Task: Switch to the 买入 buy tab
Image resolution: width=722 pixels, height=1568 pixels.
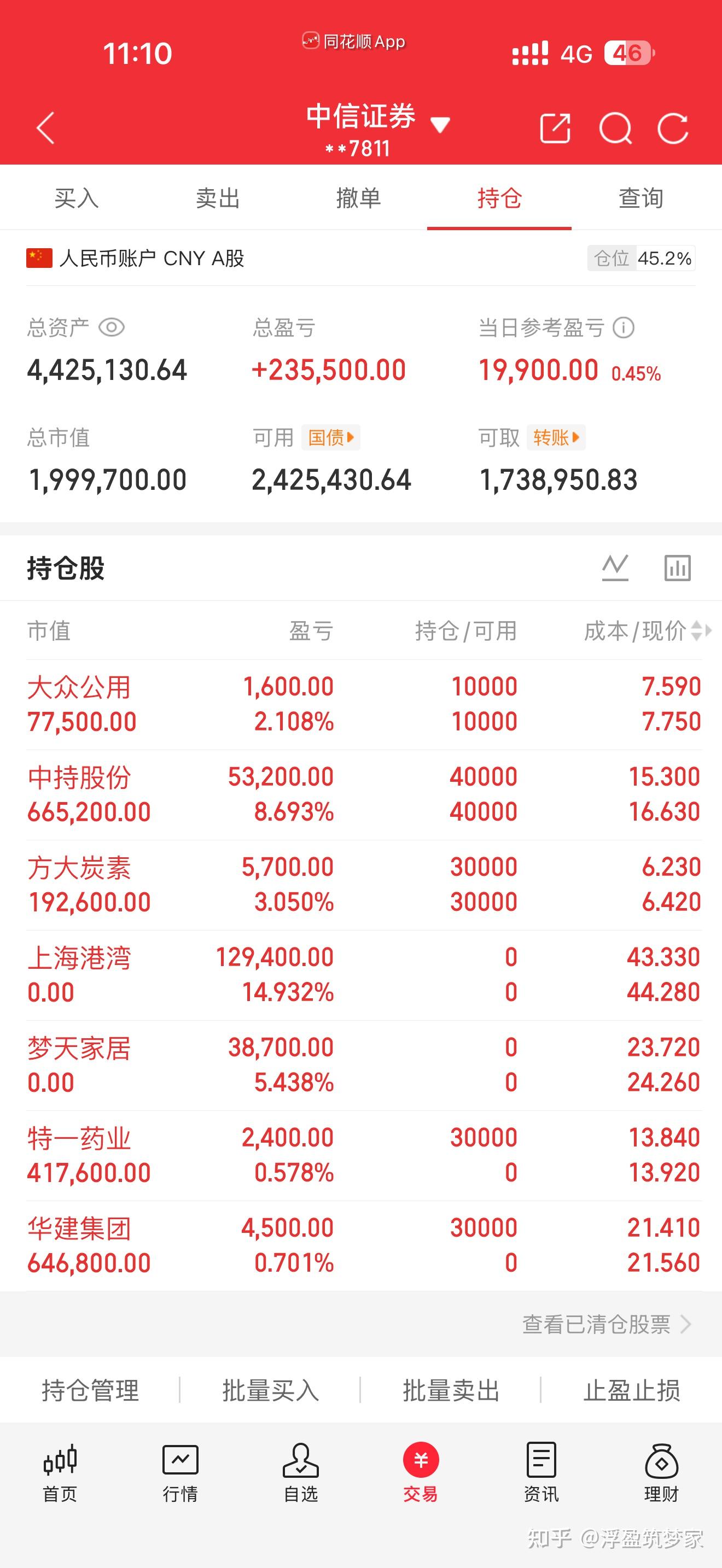Action: 75,198
